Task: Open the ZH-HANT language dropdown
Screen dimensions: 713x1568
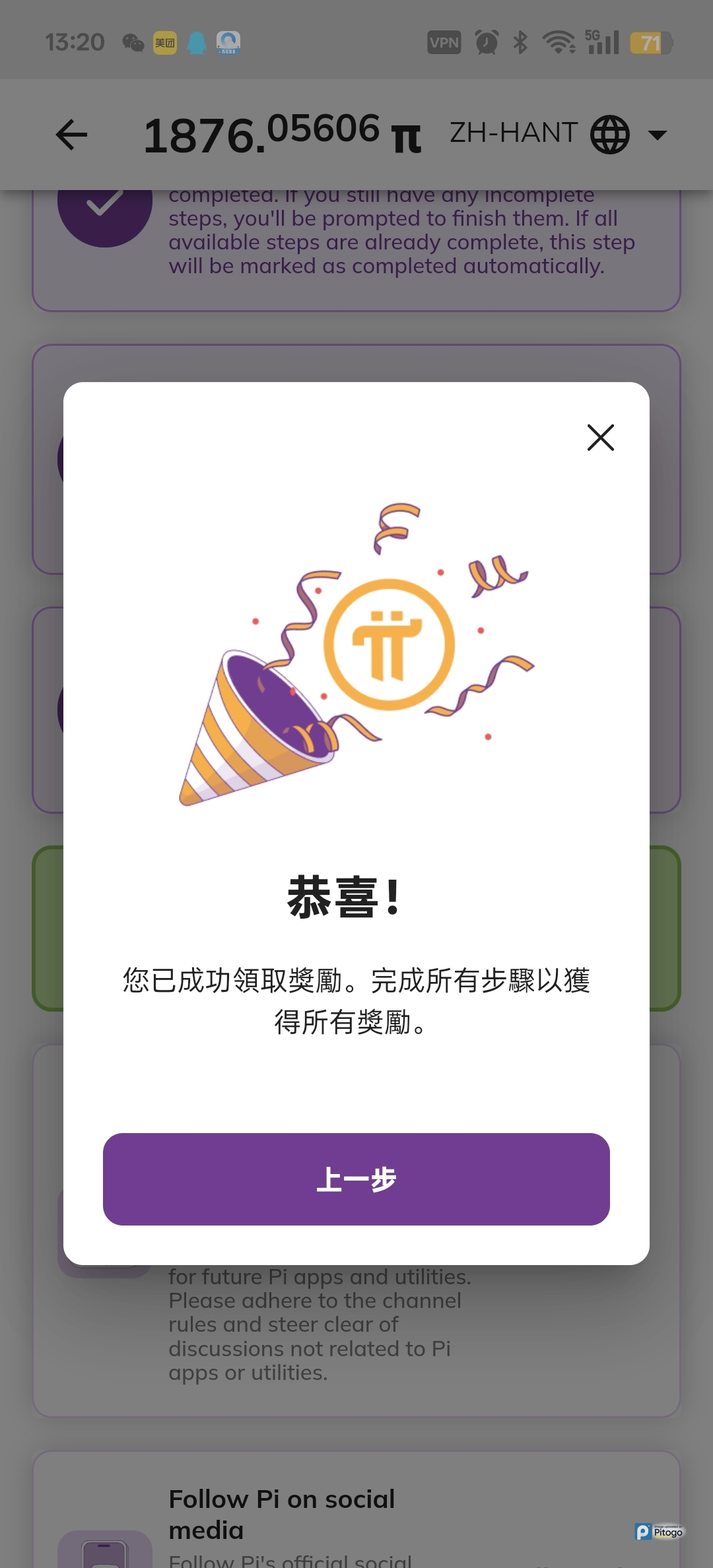Action: (559, 134)
